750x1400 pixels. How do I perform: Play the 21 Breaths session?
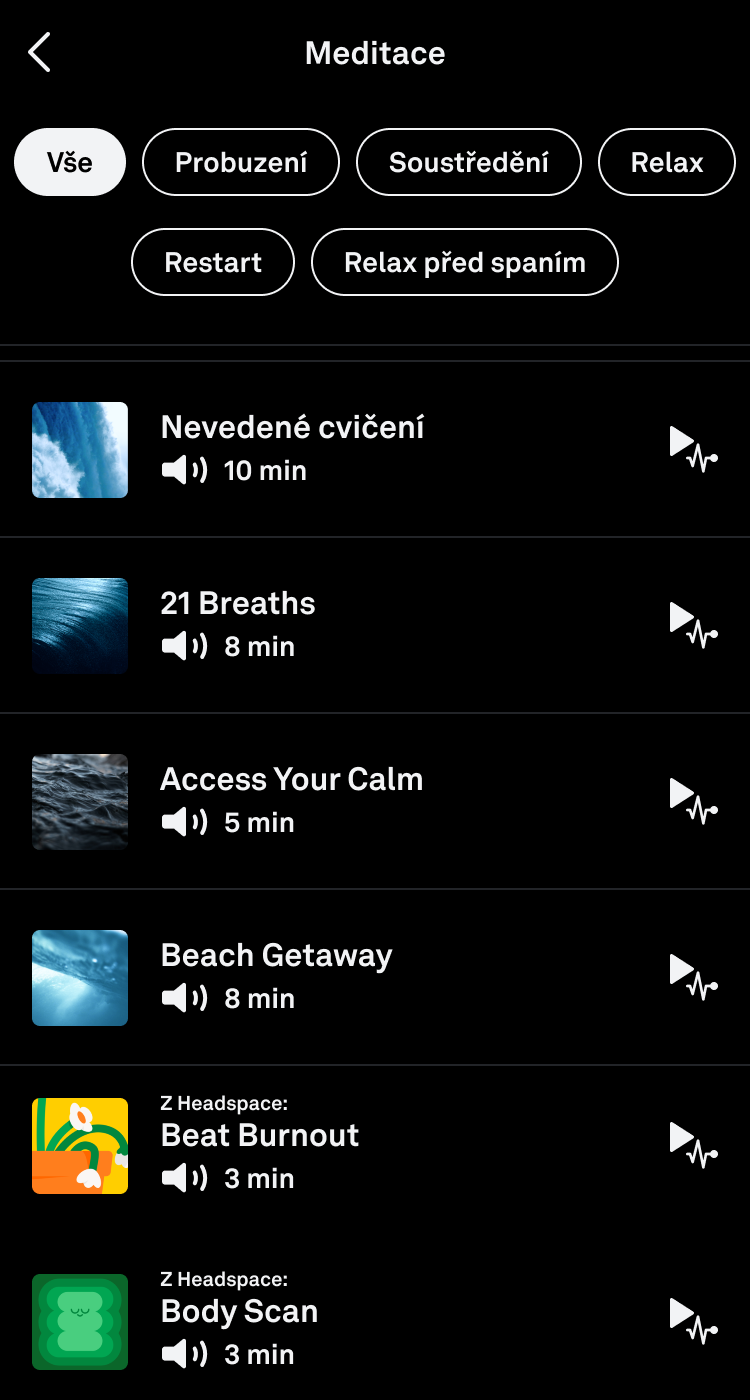point(693,624)
